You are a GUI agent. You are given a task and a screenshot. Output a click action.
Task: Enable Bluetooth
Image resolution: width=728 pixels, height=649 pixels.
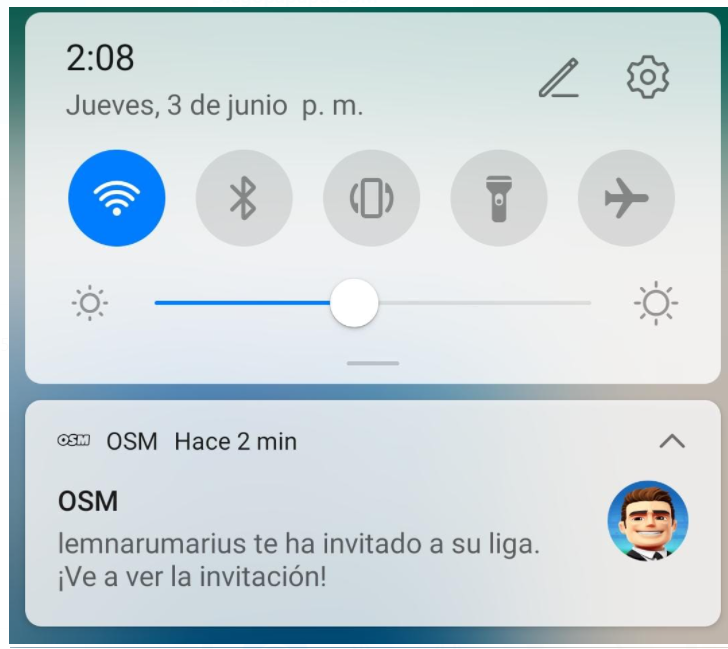click(x=244, y=198)
